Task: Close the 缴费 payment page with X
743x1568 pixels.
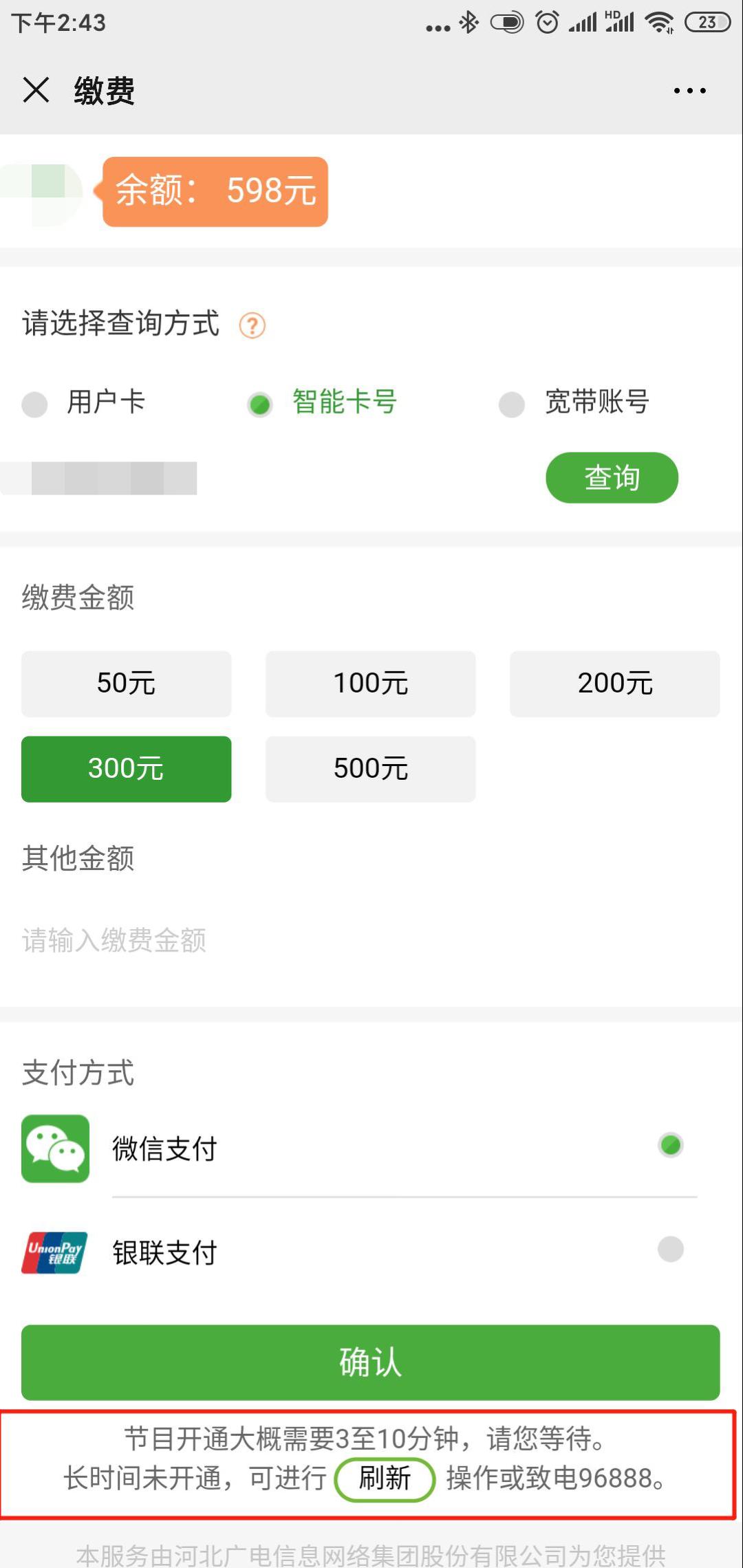Action: pyautogui.click(x=35, y=90)
